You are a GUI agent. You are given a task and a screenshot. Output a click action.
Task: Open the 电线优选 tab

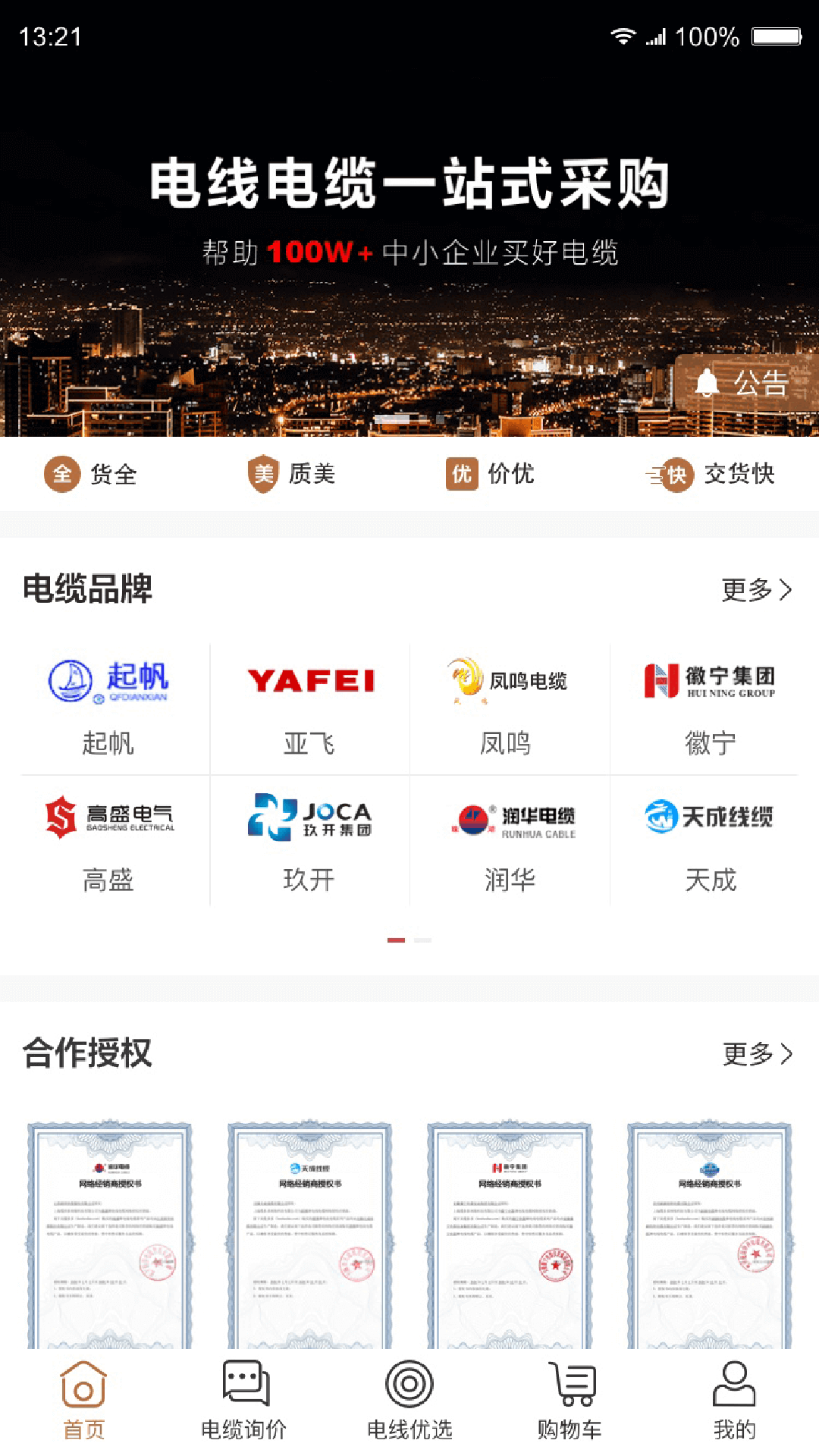(409, 1400)
